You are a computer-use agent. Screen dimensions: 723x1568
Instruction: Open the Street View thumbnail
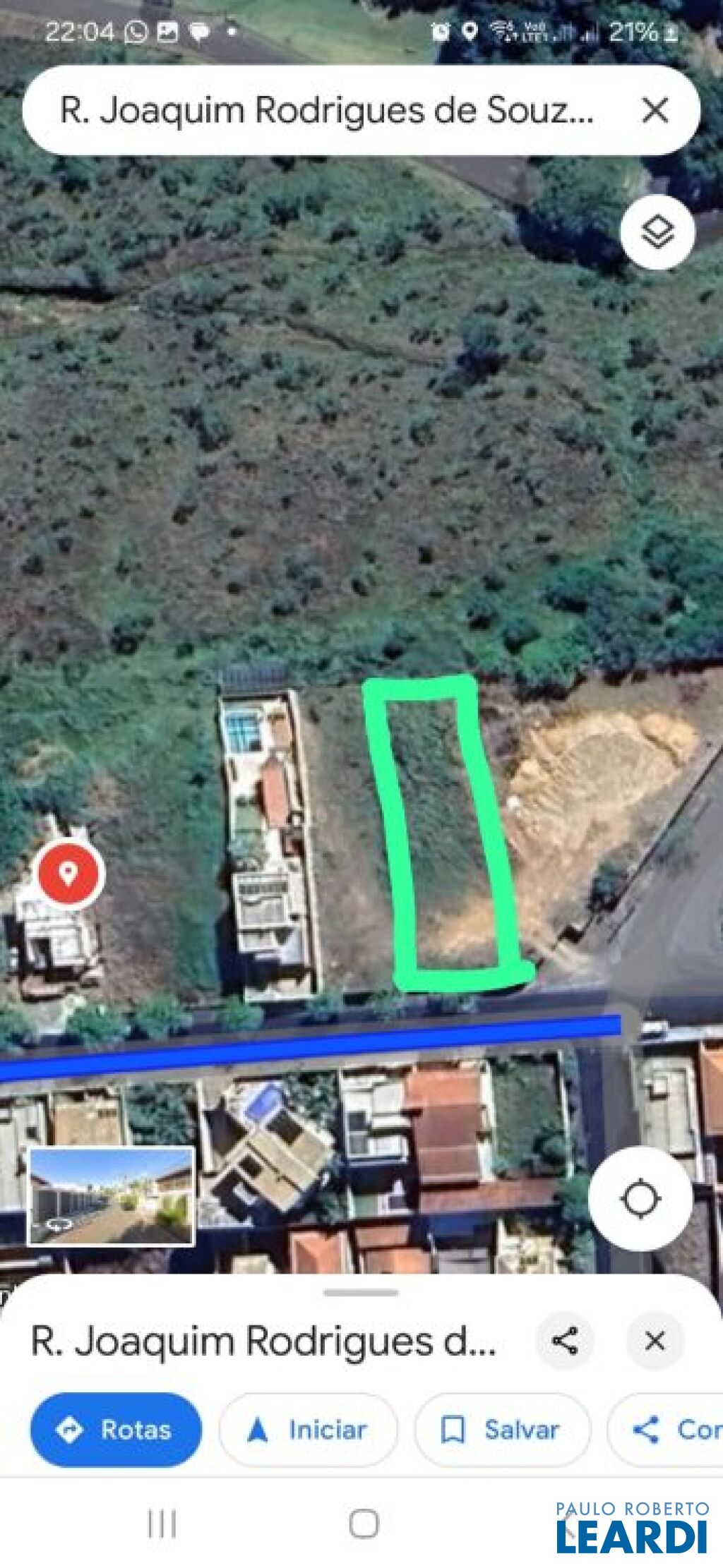click(111, 1195)
